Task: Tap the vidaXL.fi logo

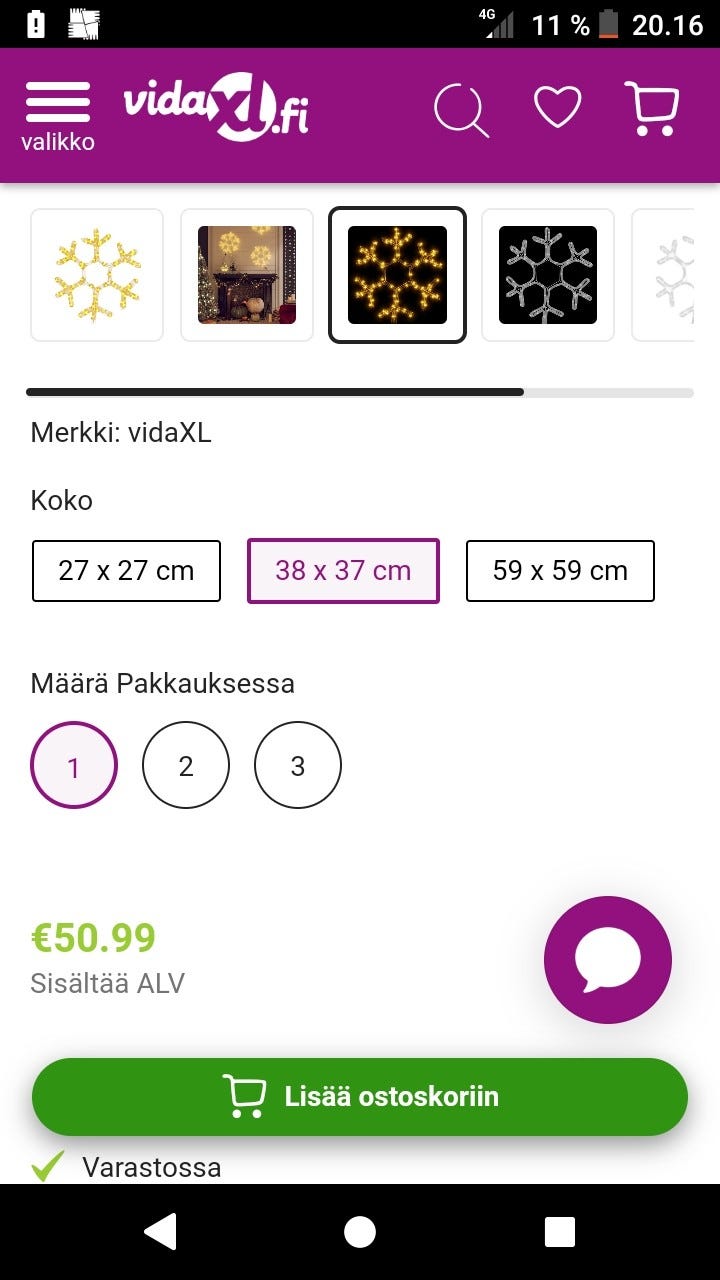Action: (216, 107)
